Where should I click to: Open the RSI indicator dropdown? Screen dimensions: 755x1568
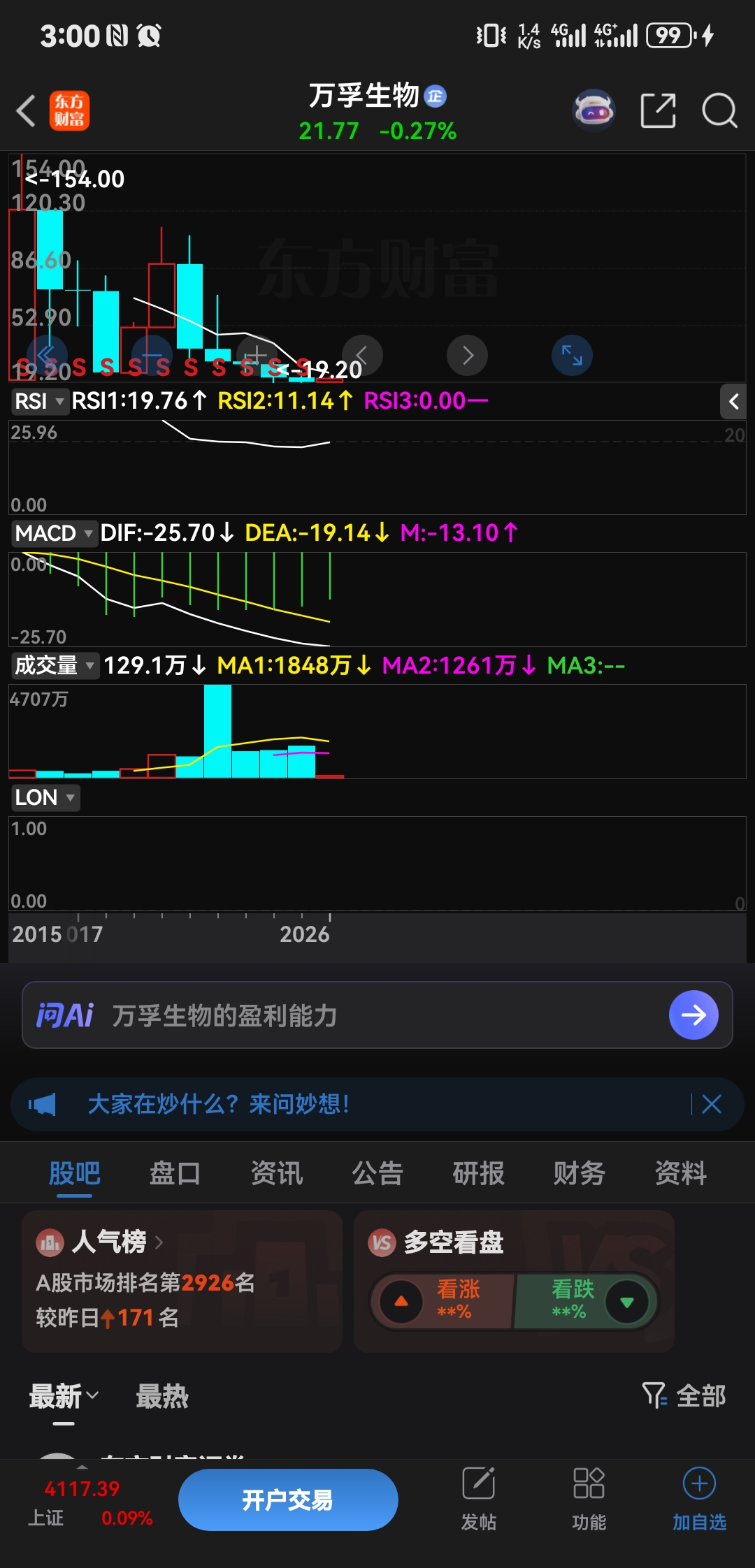[40, 401]
